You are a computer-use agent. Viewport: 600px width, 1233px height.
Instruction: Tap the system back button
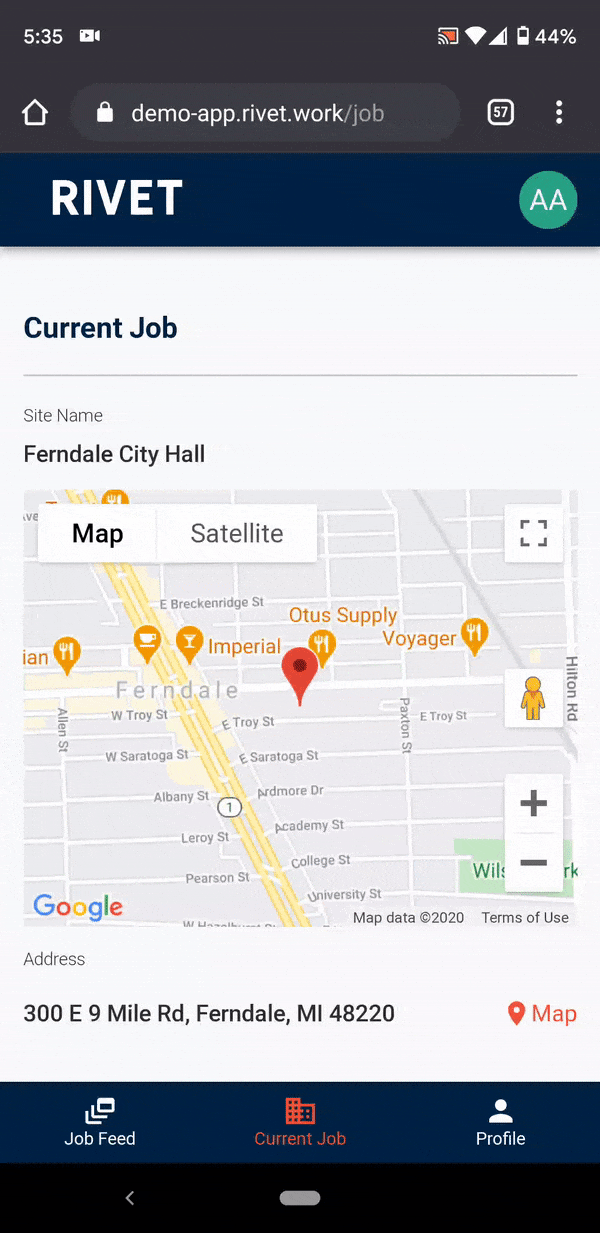click(129, 1198)
